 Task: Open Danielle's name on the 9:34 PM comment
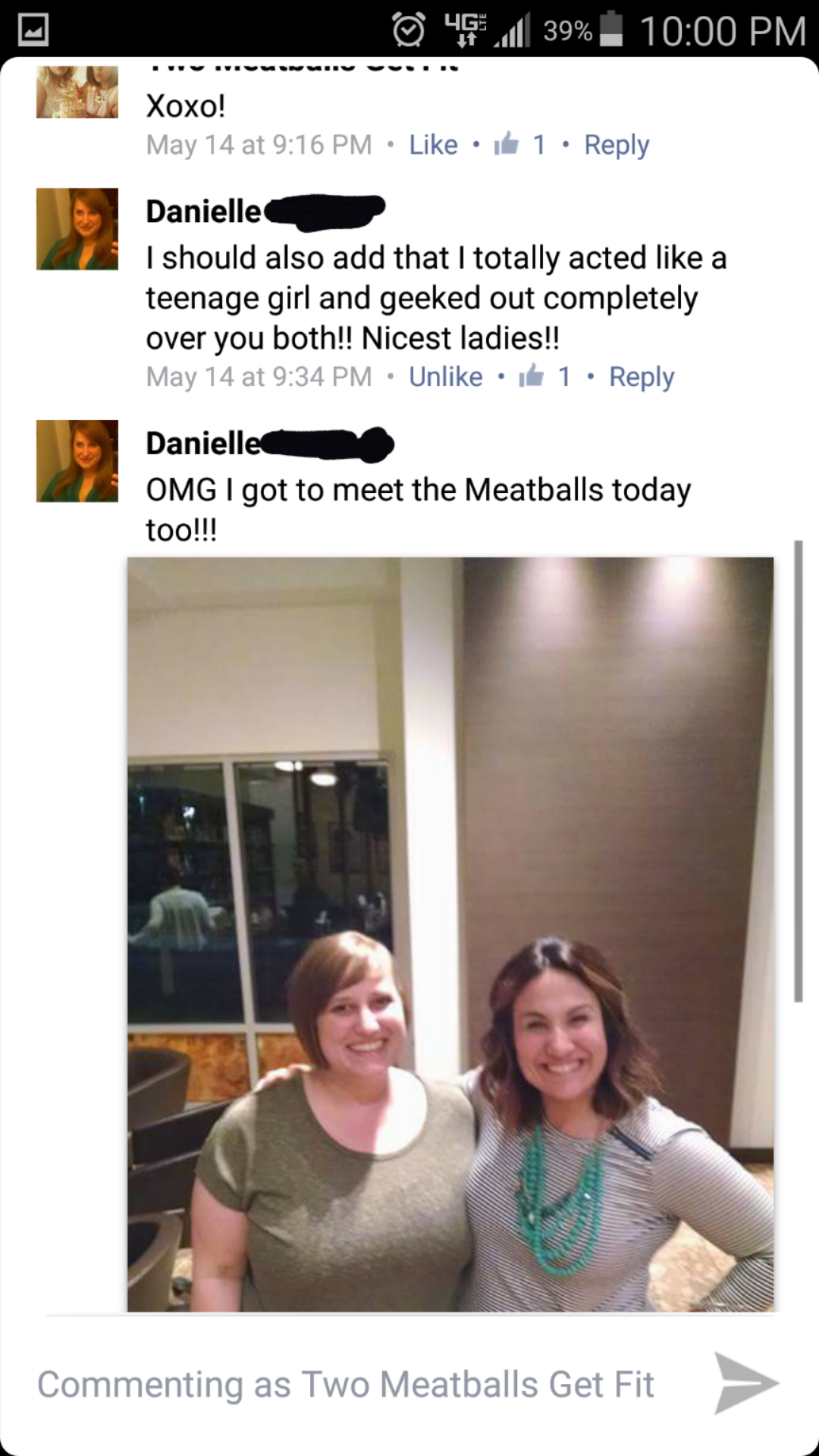click(203, 212)
